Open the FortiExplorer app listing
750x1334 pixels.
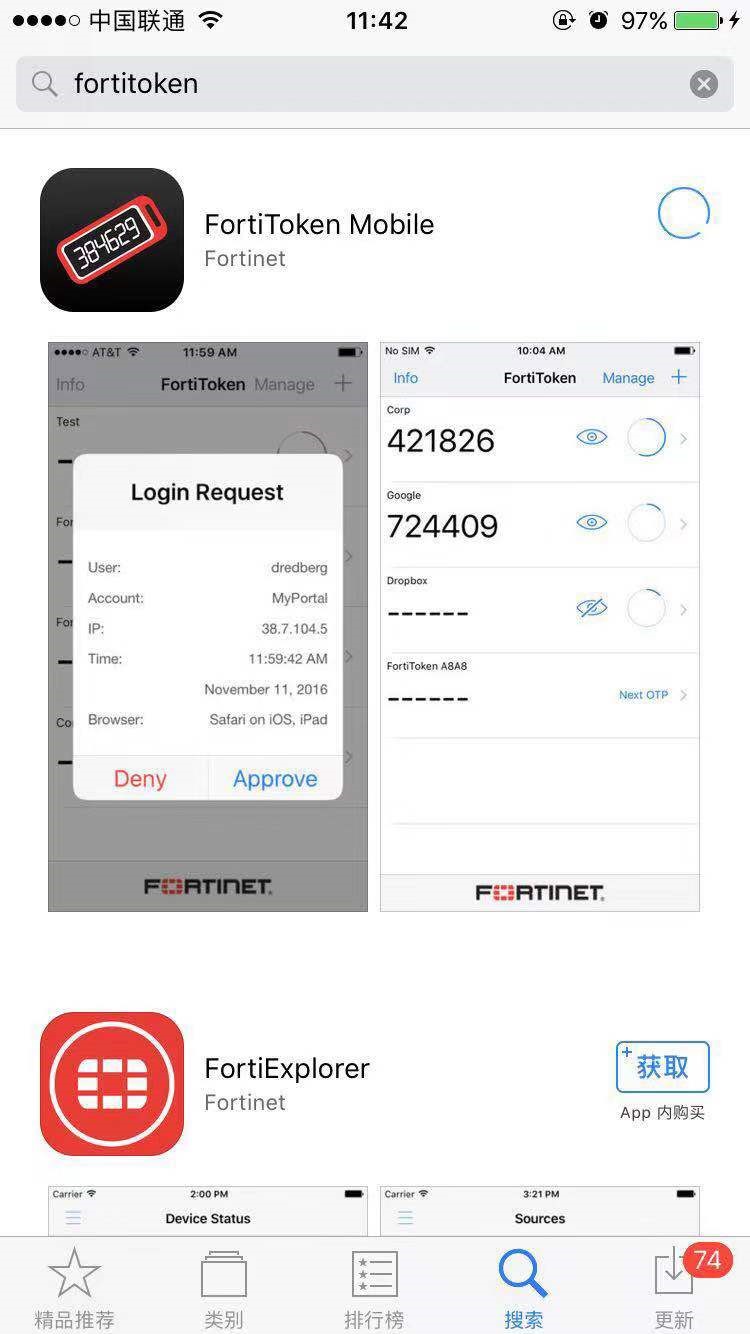[287, 1084]
